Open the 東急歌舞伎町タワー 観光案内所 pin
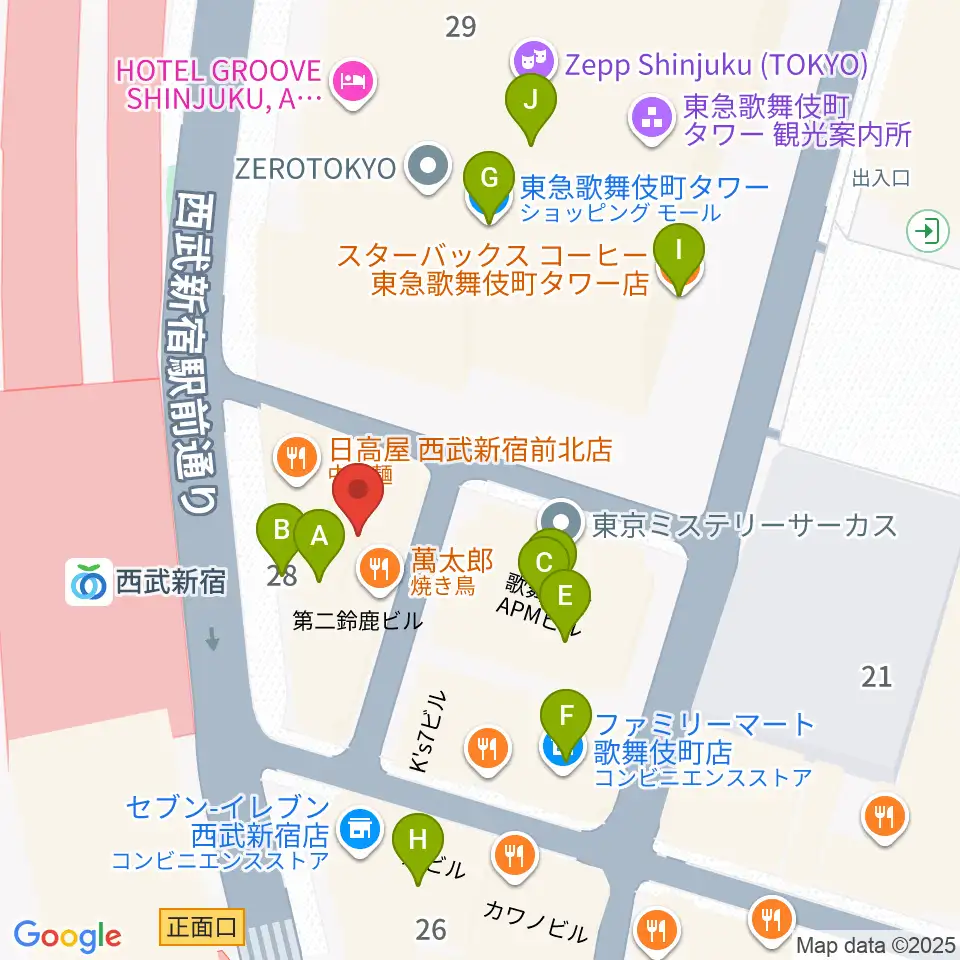 tap(652, 119)
